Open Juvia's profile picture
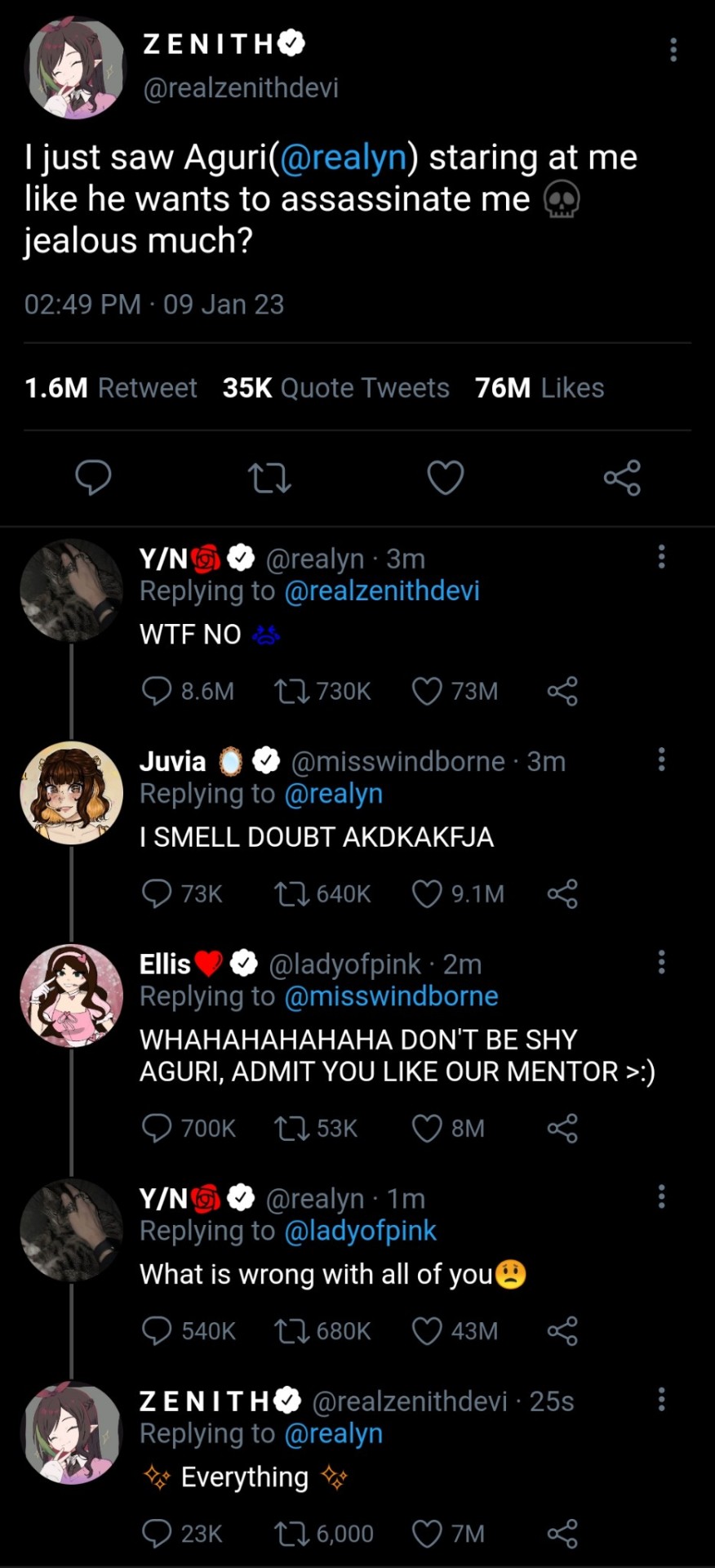 click(x=72, y=793)
